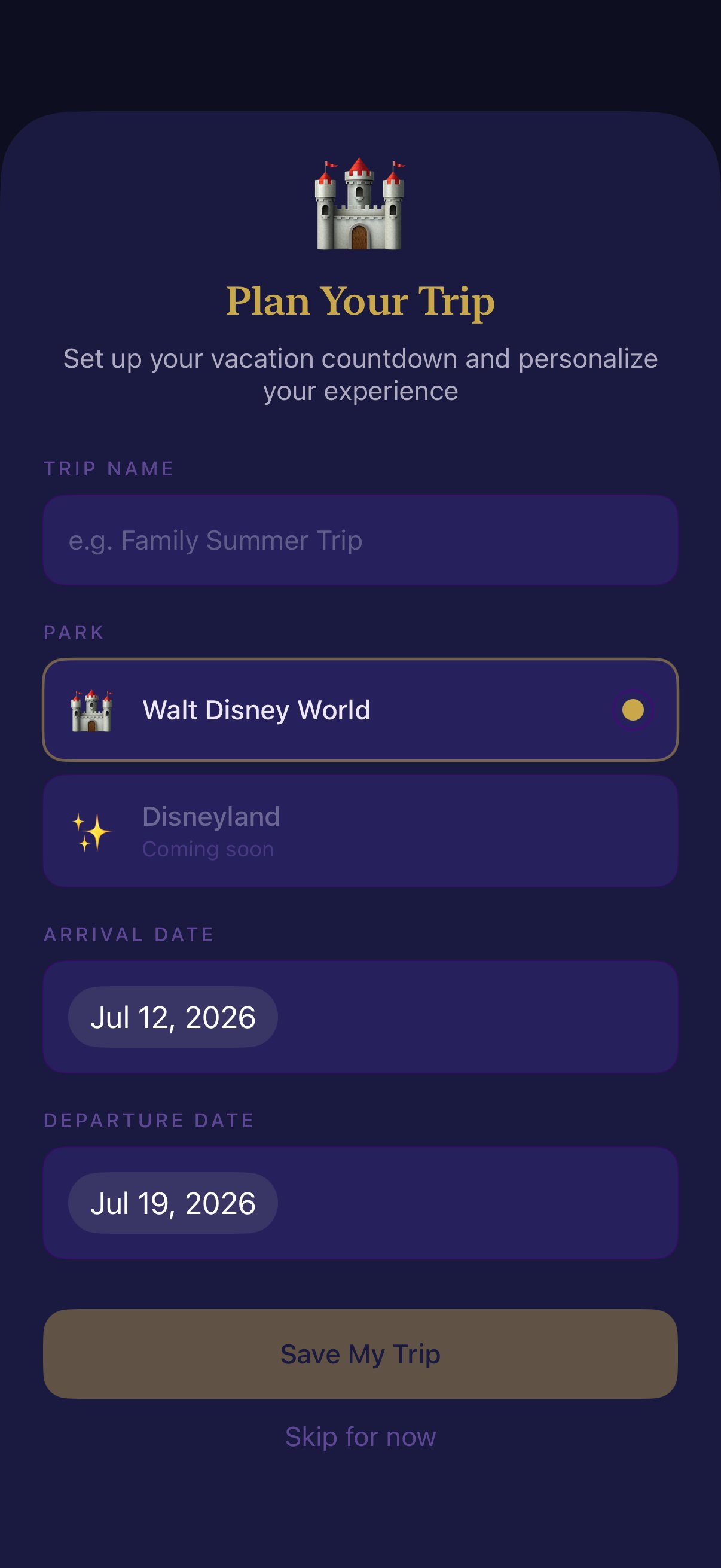Click the vacation countdown subtitle text
The image size is (721, 1568).
pos(360,375)
